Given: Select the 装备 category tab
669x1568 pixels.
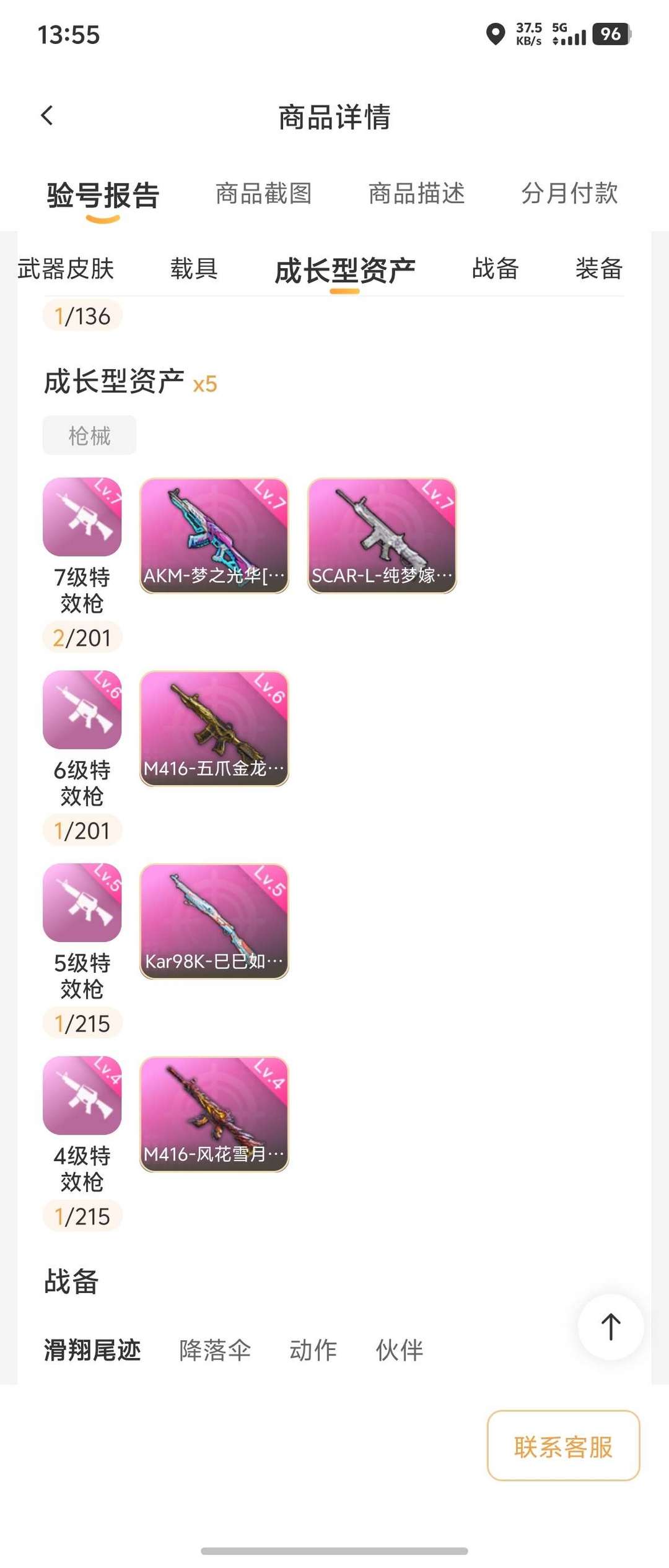Looking at the screenshot, I should (x=598, y=269).
